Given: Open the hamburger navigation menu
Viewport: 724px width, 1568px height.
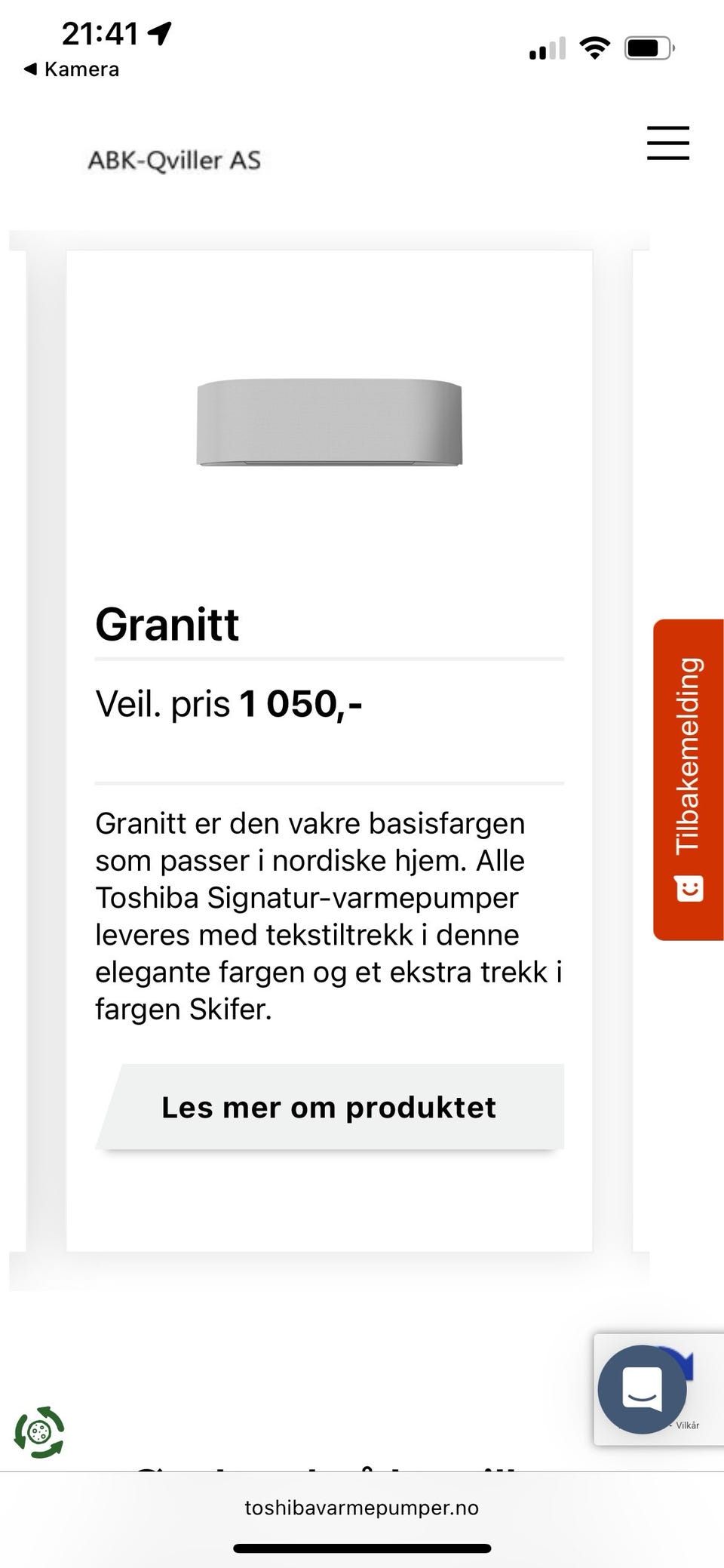Looking at the screenshot, I should tap(667, 143).
